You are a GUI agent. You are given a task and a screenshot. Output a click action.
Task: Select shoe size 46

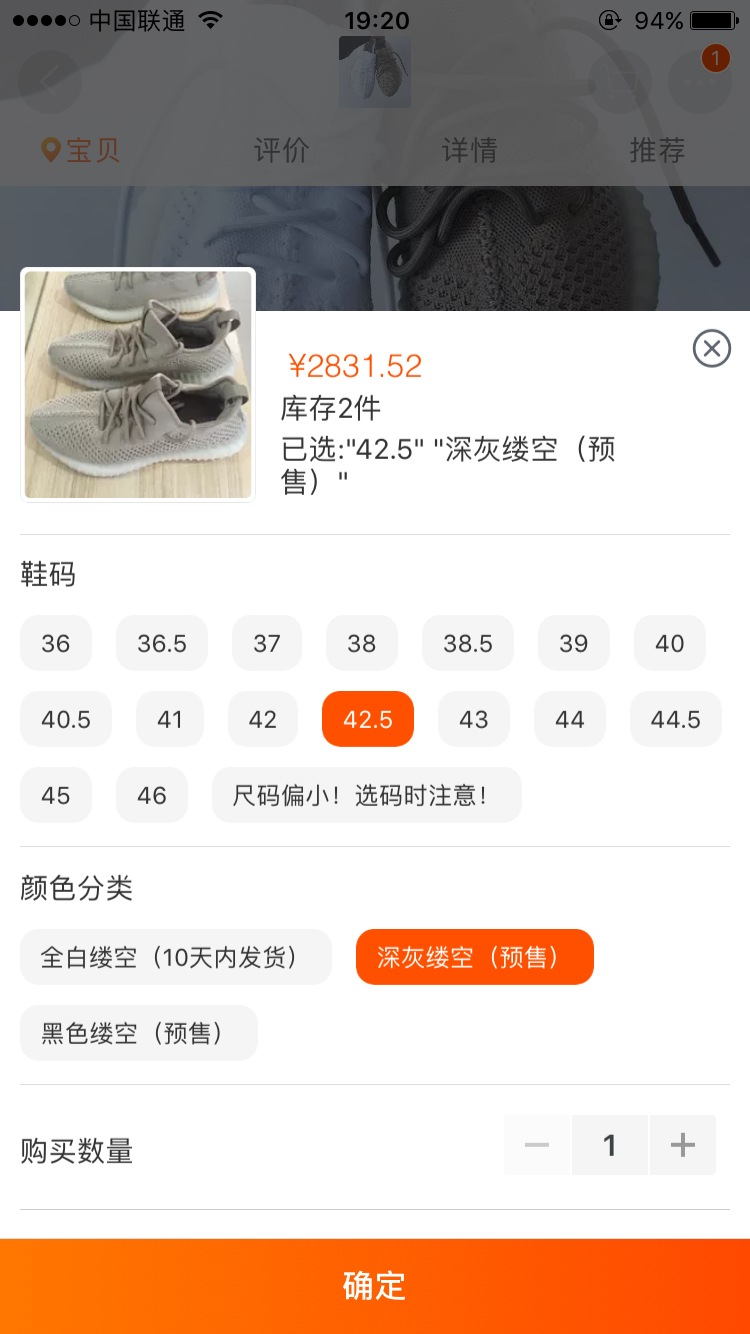pyautogui.click(x=152, y=795)
